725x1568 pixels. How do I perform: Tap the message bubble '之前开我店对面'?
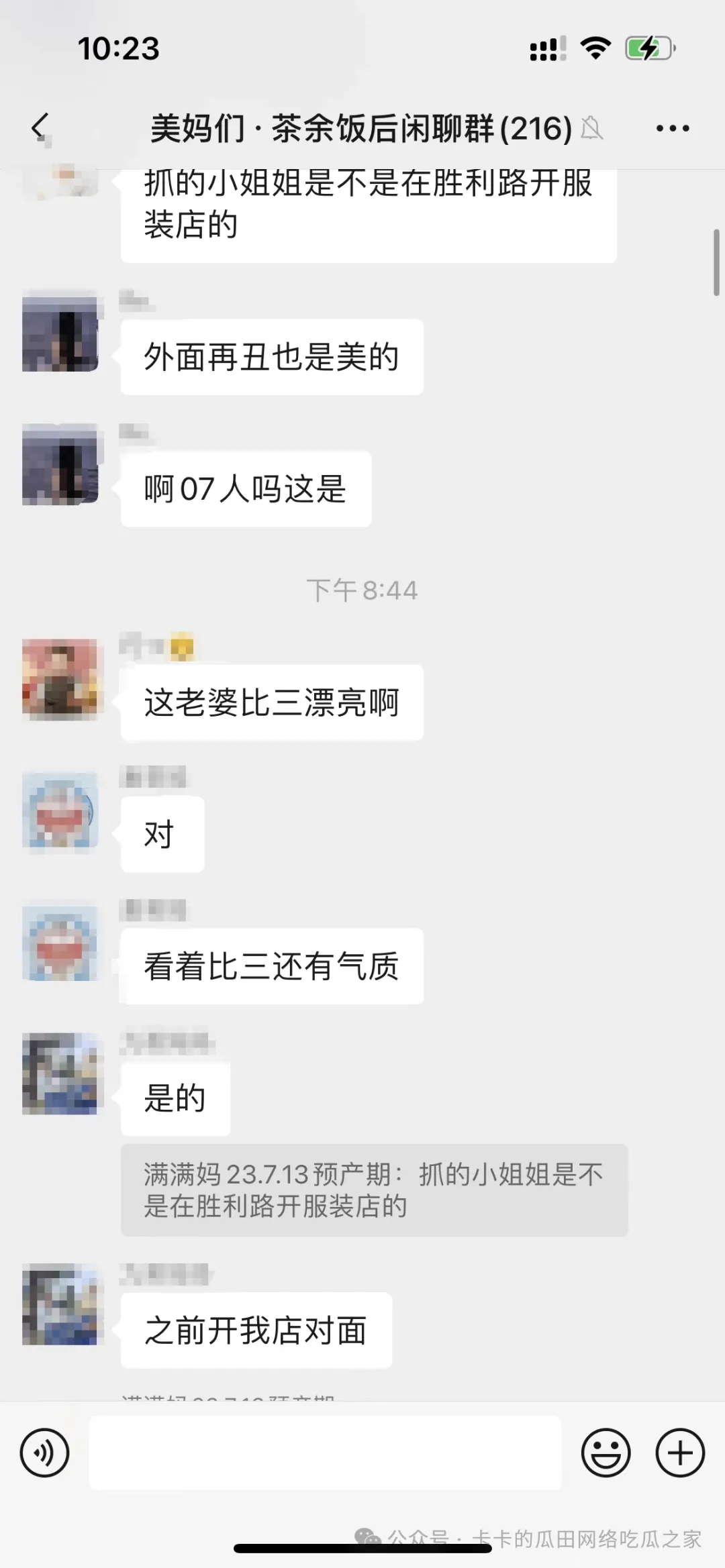tap(255, 1330)
